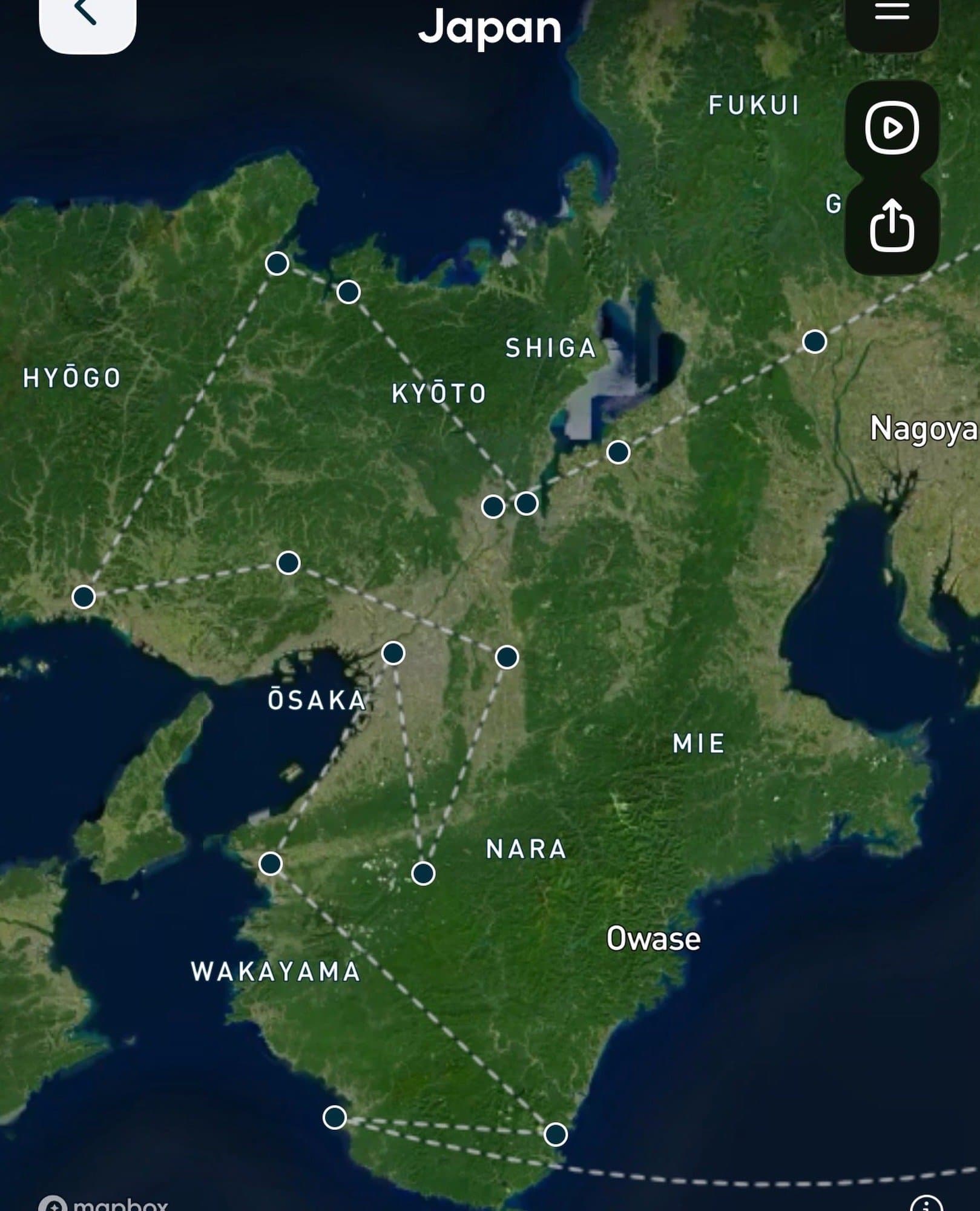Play the trip route animation

click(892, 128)
